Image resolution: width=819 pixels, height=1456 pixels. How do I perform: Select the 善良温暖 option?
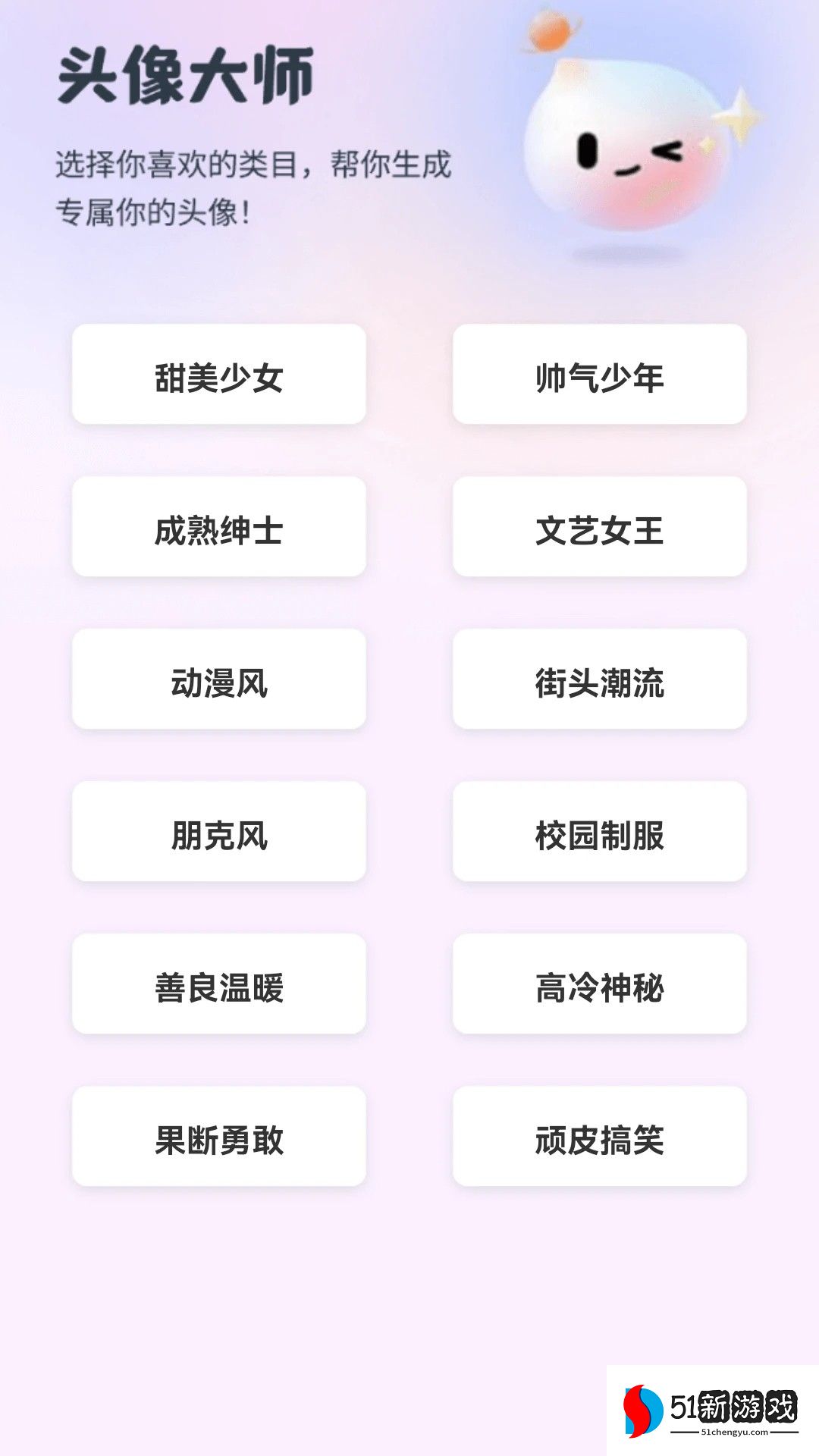point(218,984)
